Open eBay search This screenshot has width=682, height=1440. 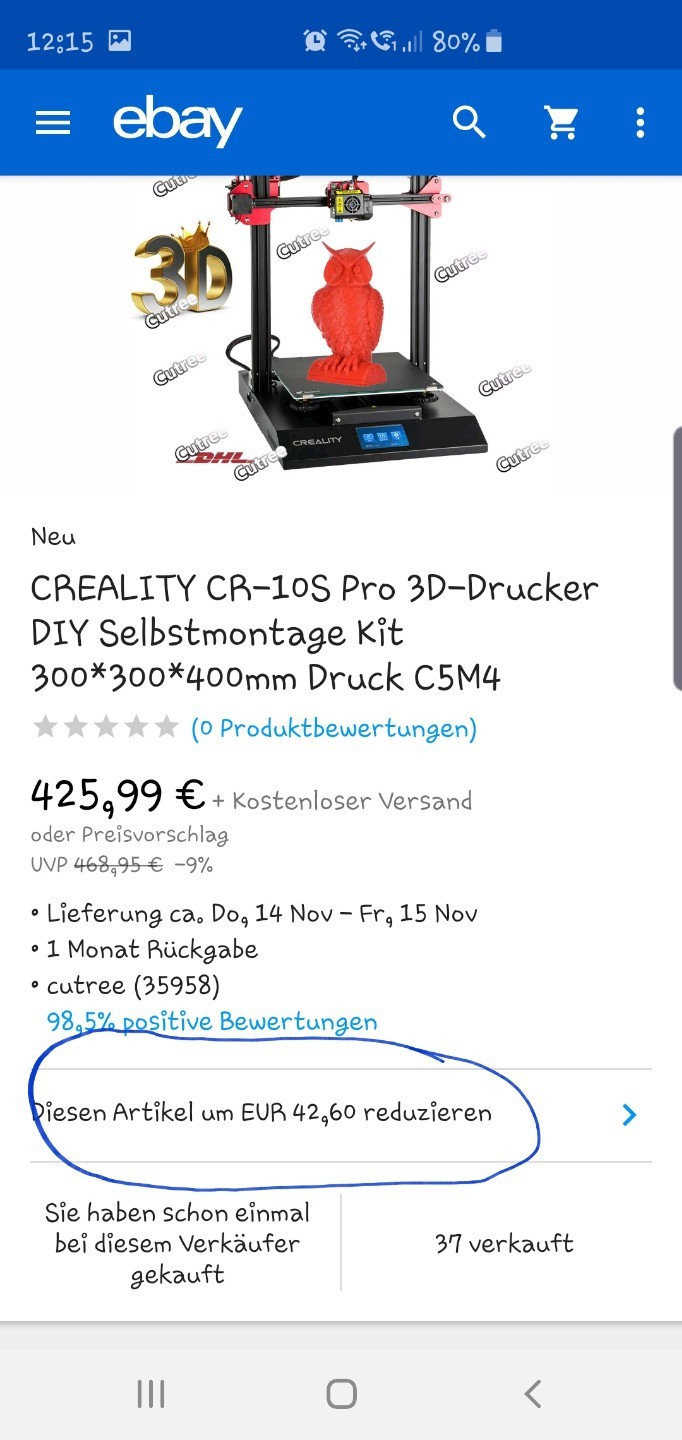[469, 122]
